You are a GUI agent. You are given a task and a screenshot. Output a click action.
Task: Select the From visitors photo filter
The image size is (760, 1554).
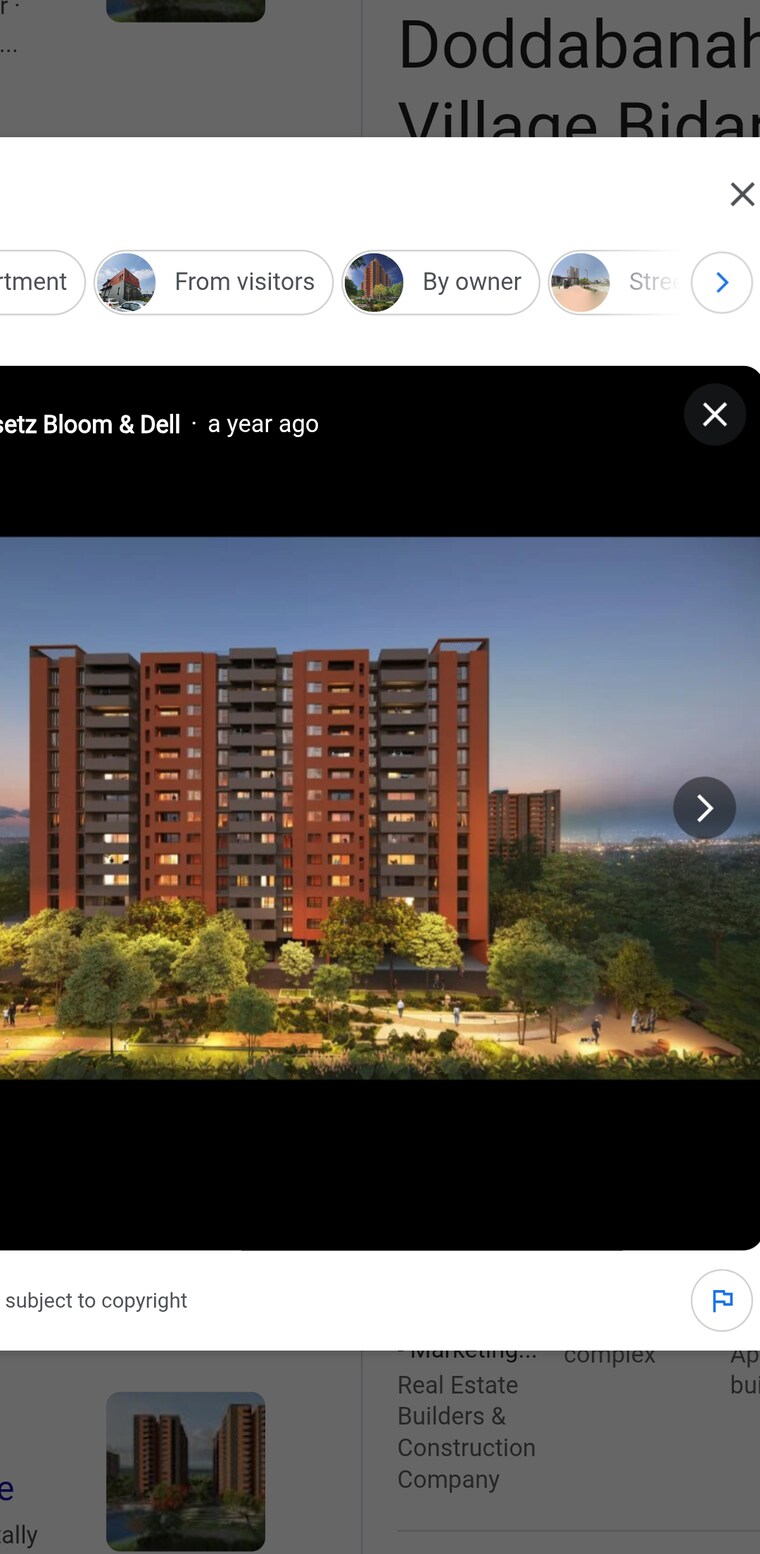point(214,282)
